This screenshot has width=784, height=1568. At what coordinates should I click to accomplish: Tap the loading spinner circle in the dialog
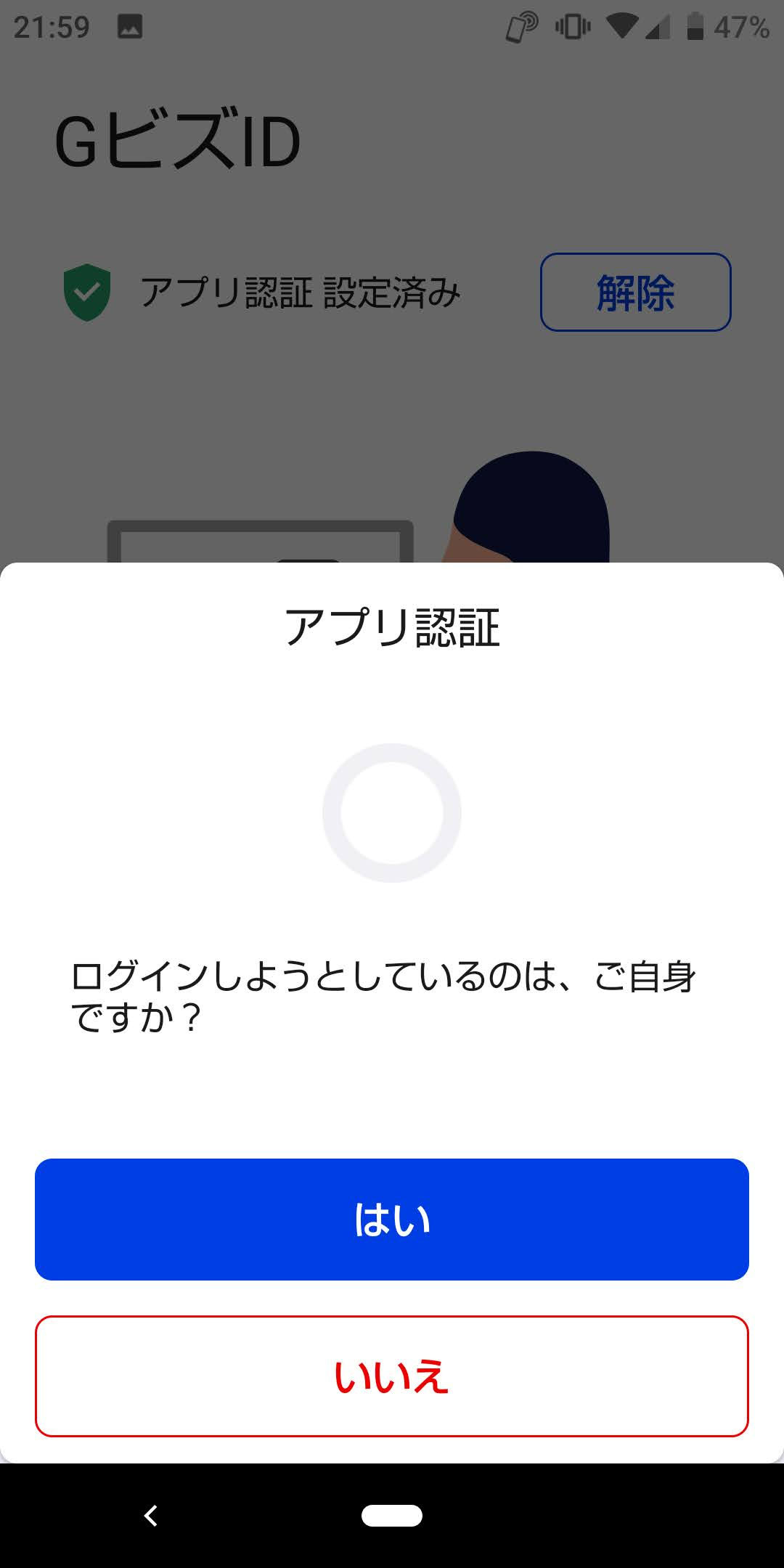pos(392,813)
